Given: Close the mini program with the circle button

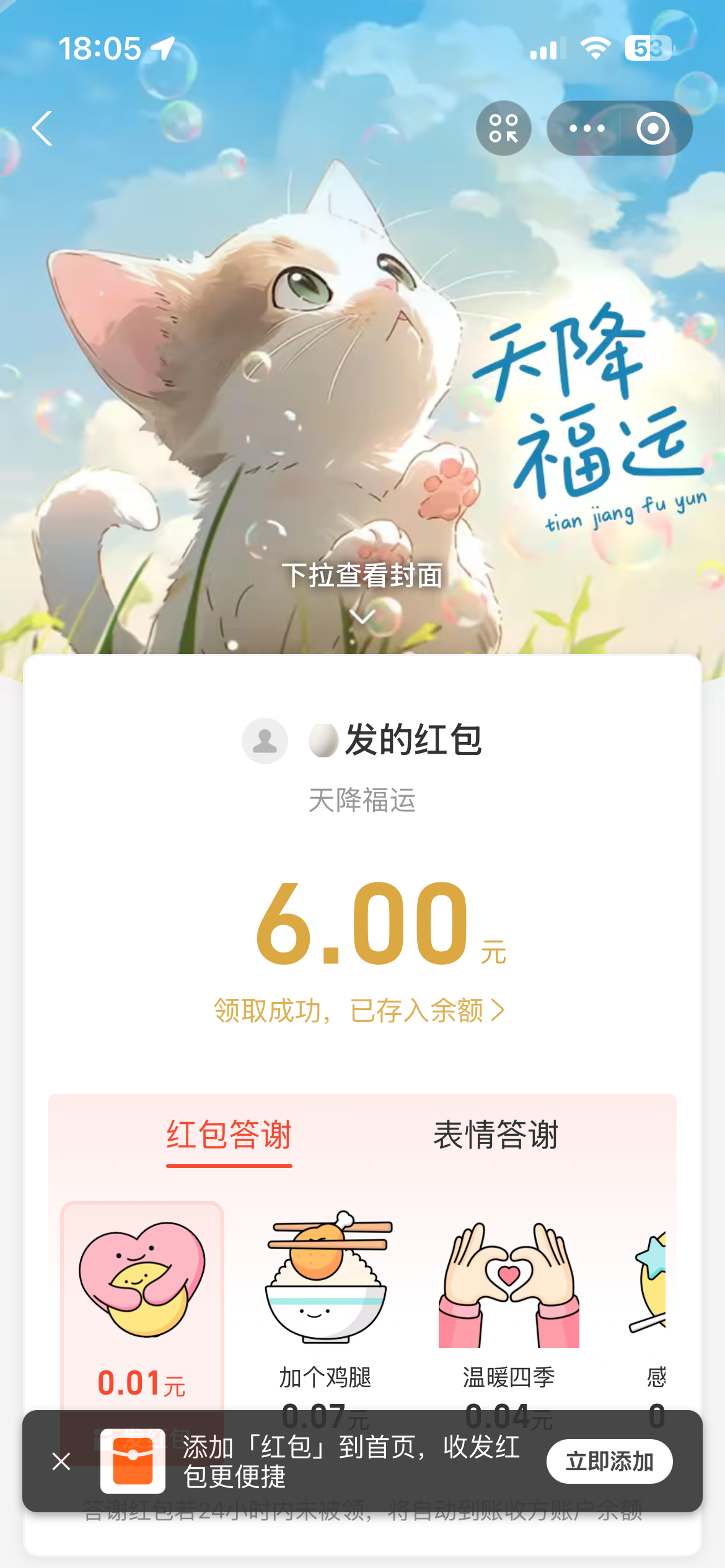Looking at the screenshot, I should (x=652, y=128).
